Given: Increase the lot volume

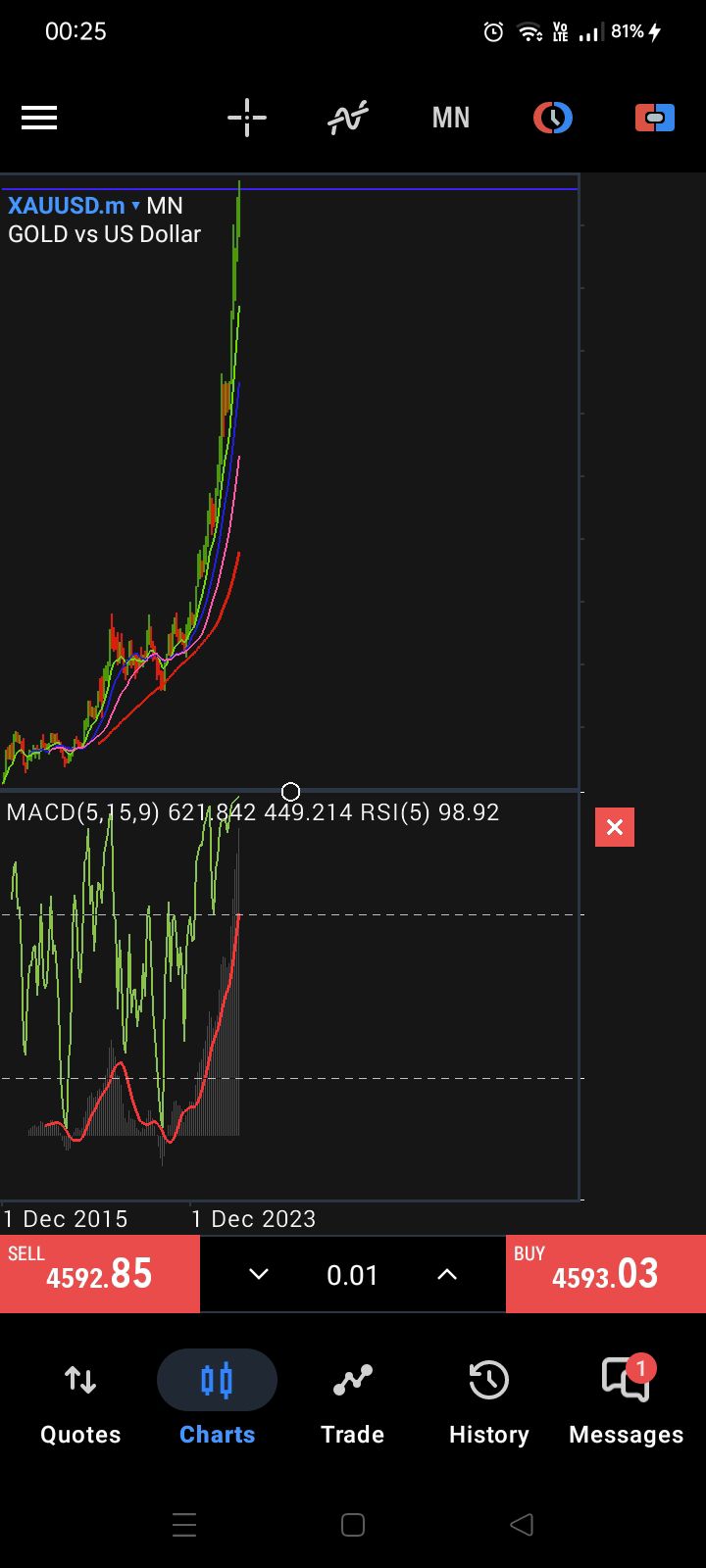Looking at the screenshot, I should click(x=447, y=1274).
